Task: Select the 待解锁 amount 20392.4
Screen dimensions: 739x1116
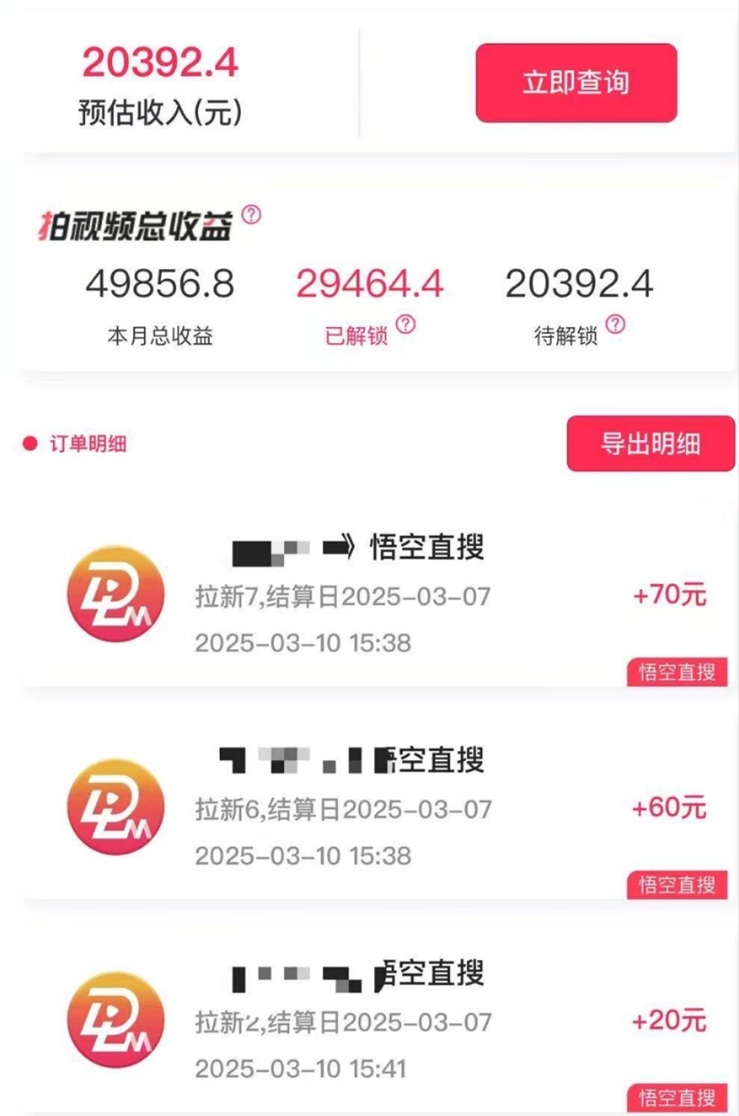Action: click(x=583, y=282)
